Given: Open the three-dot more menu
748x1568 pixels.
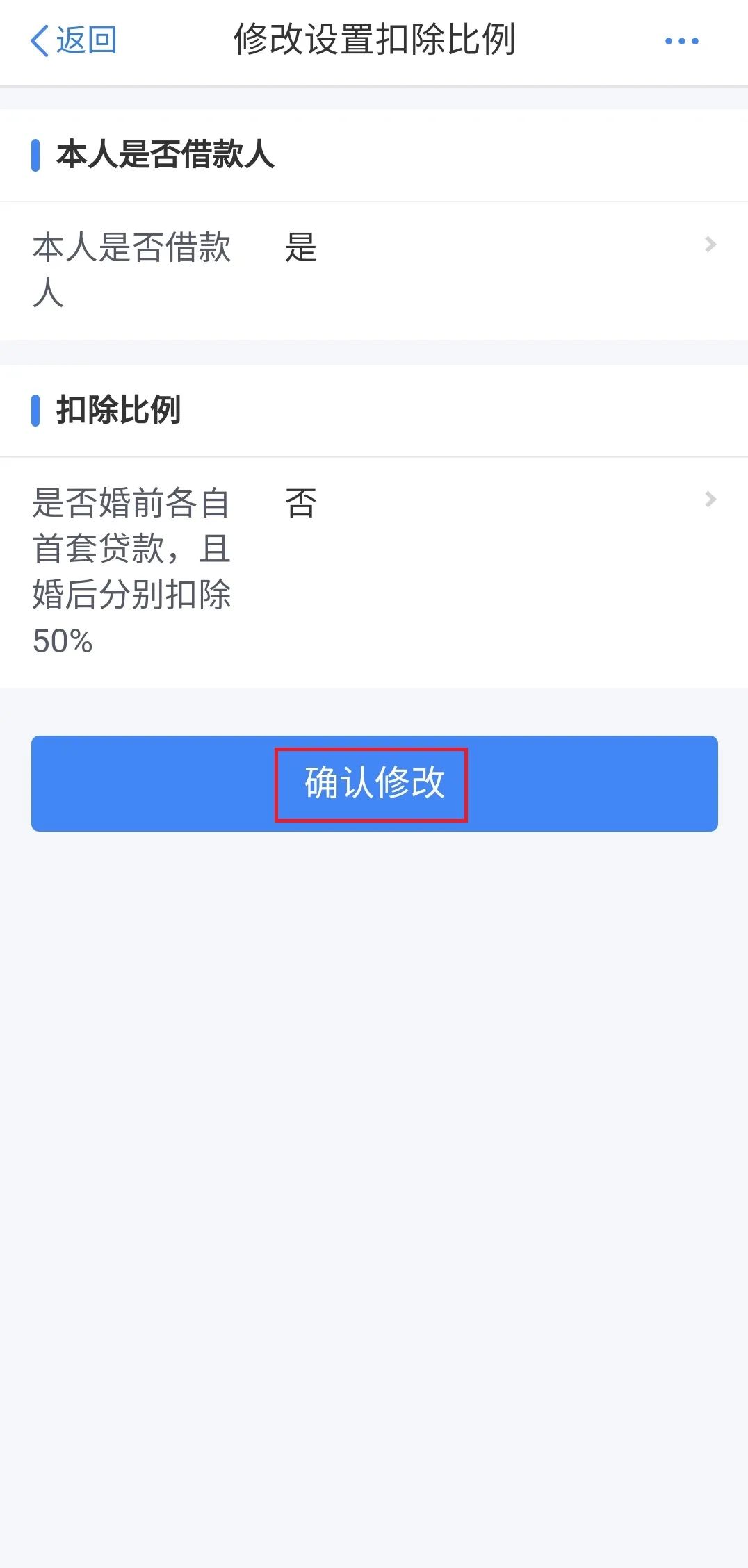Looking at the screenshot, I should coord(681,41).
